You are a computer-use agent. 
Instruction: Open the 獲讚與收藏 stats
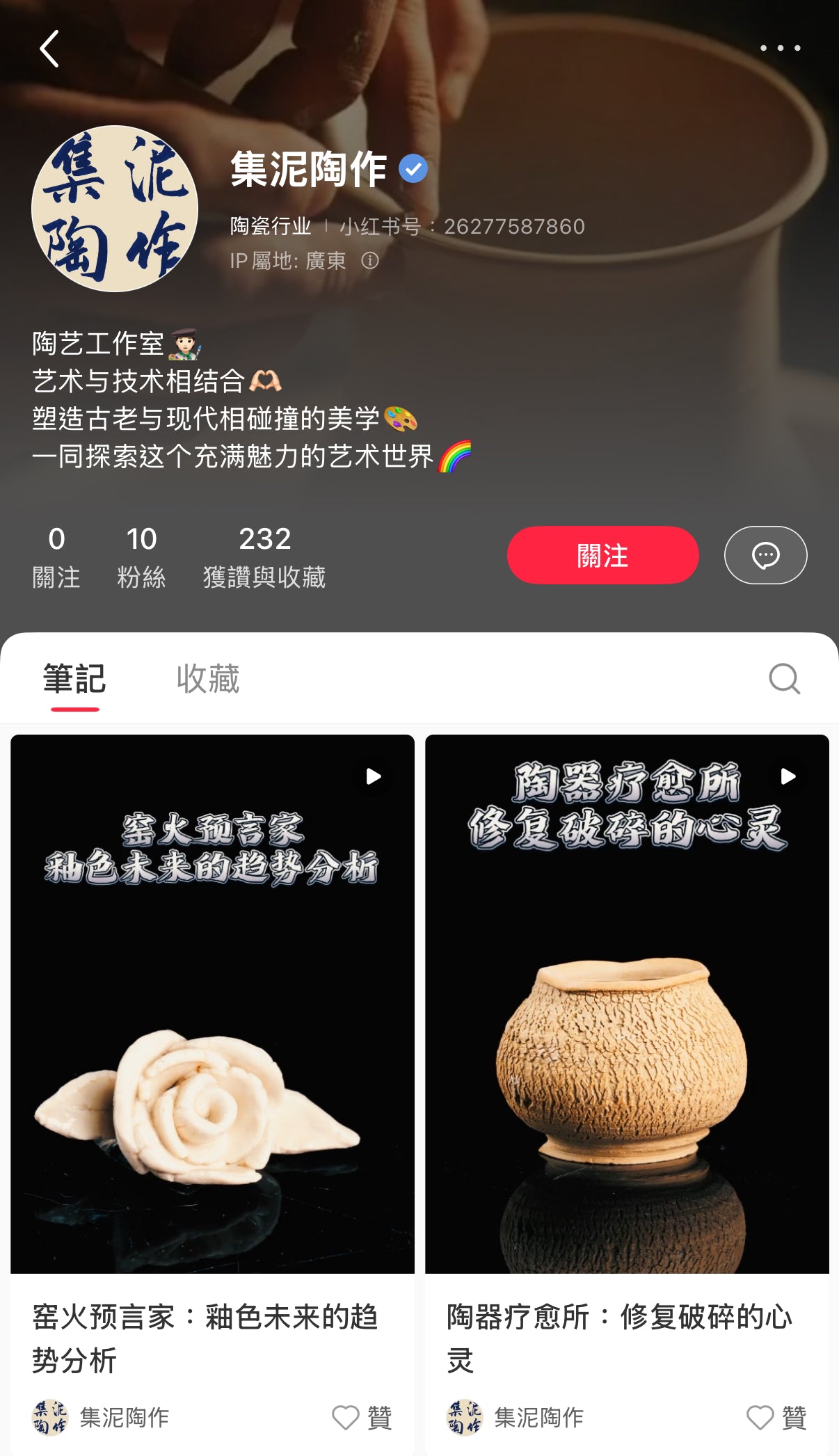(x=264, y=557)
